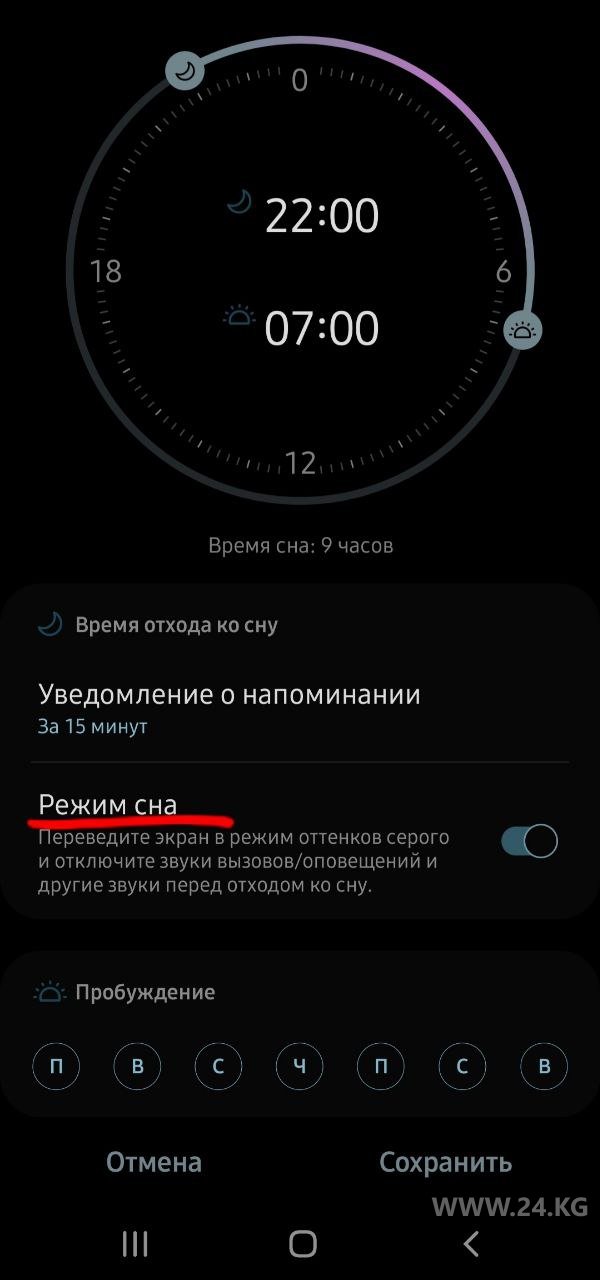Go back using the navigation bar arrow
600x1280 pixels.
[471, 1243]
